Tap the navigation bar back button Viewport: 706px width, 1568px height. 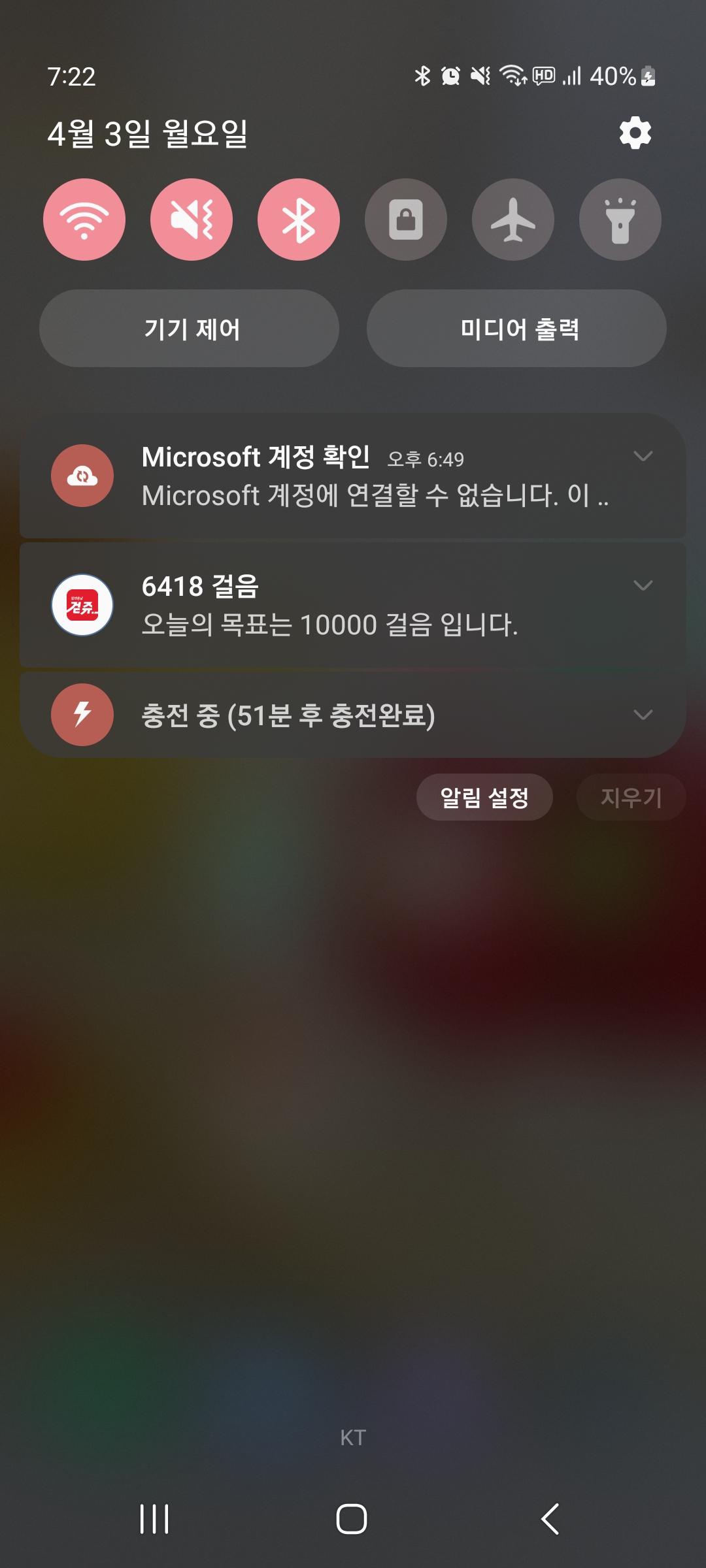coord(550,1519)
